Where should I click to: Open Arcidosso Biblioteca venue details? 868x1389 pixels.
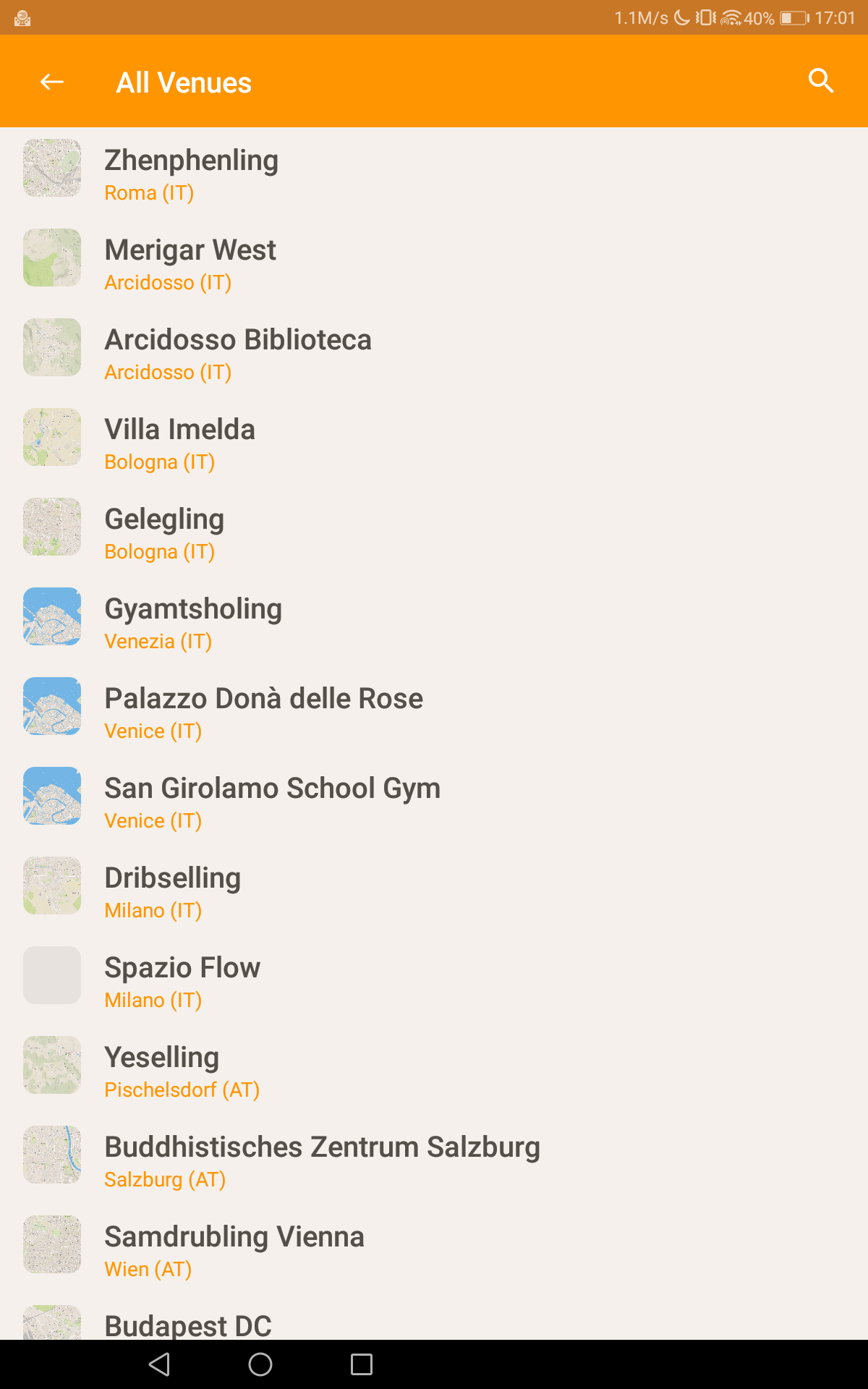(x=238, y=352)
